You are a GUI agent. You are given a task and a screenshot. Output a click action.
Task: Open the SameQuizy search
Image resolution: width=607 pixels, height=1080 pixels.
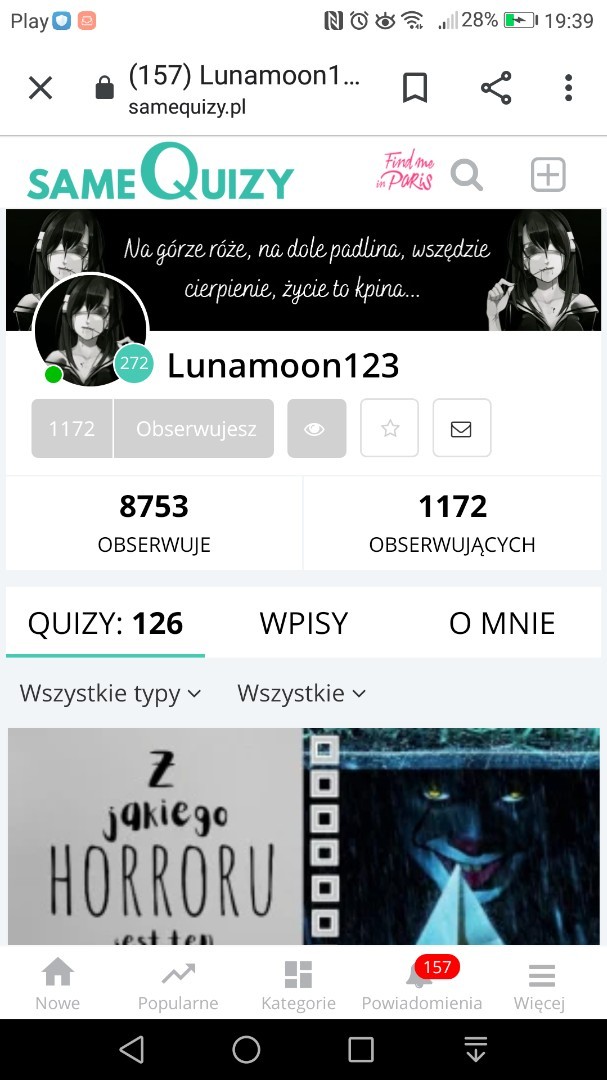[x=467, y=176]
